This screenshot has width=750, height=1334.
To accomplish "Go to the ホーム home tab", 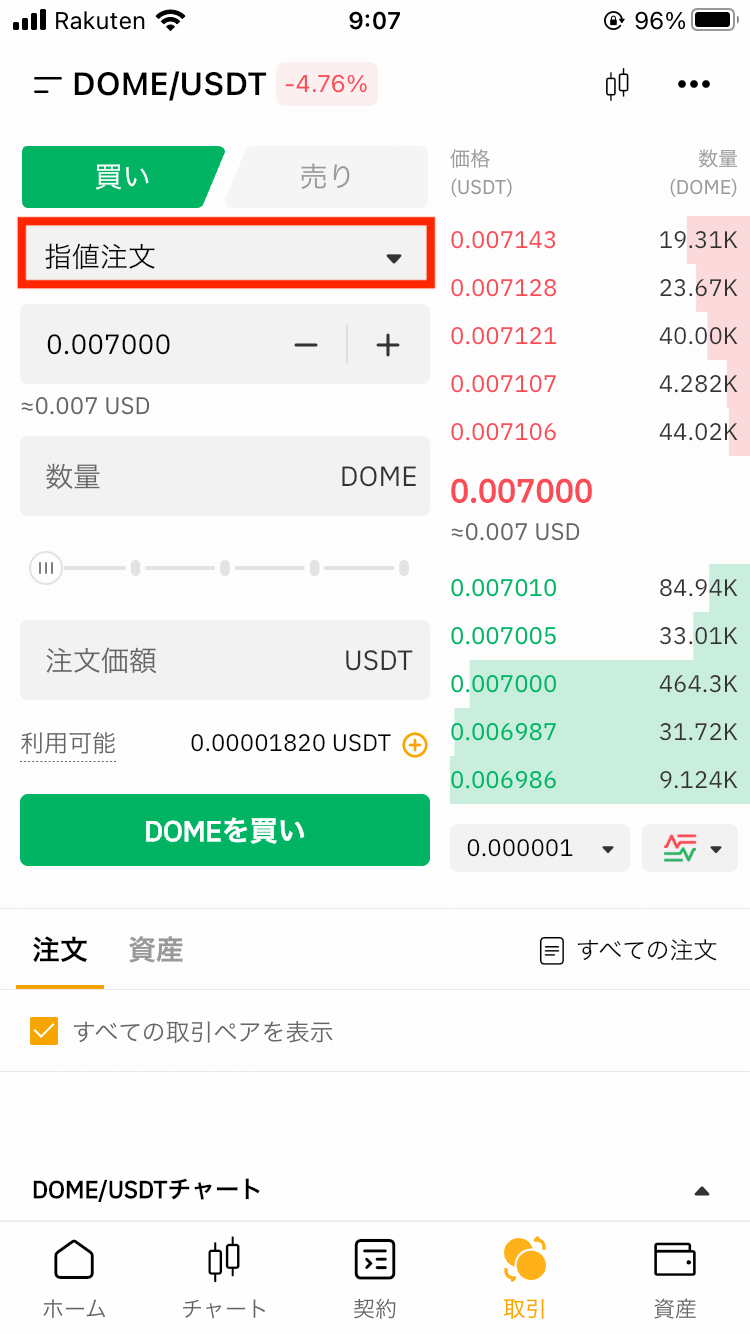I will point(74,1278).
